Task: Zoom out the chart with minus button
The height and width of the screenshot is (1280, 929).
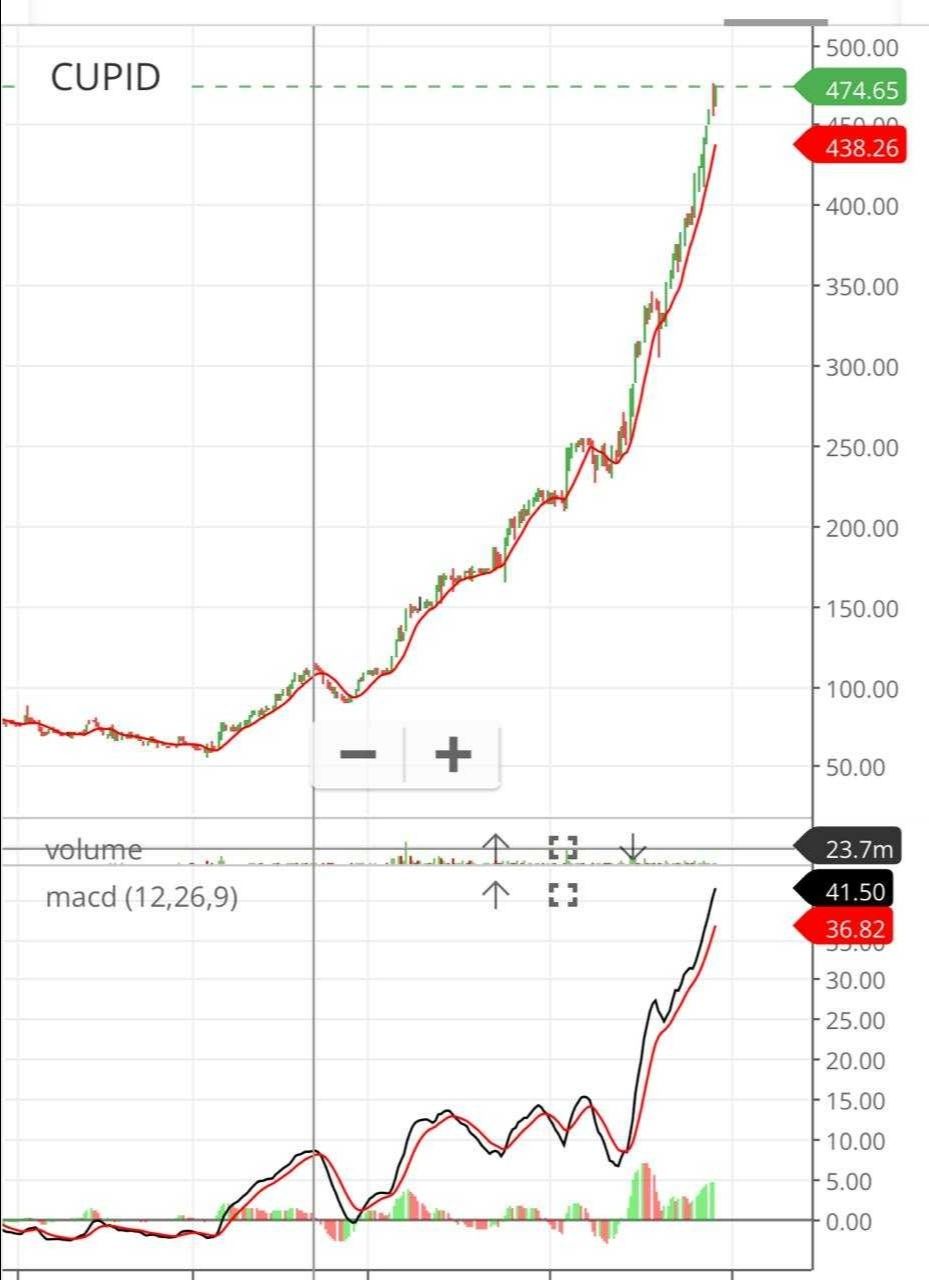Action: pos(358,754)
